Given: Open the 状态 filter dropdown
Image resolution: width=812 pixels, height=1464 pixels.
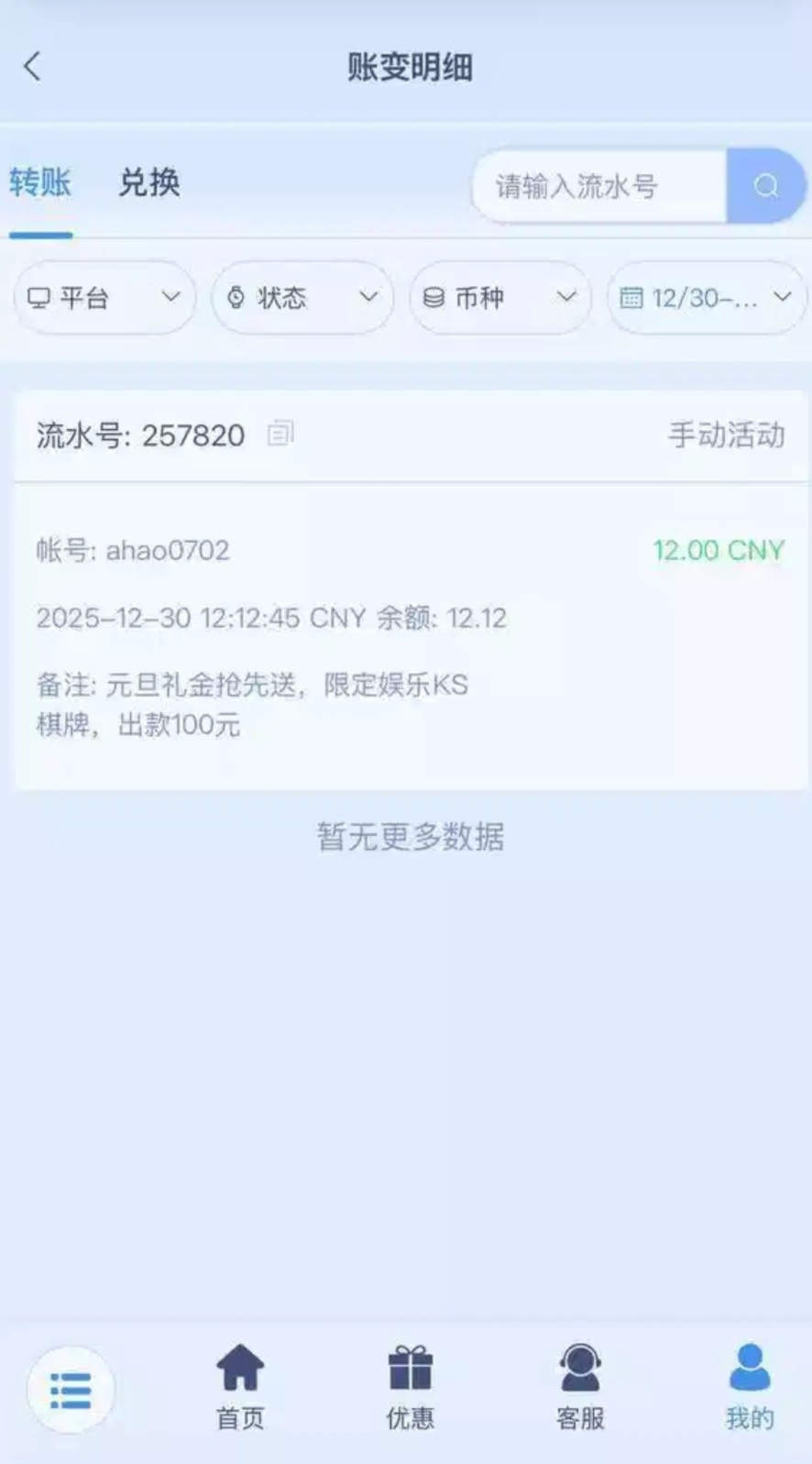Looking at the screenshot, I should pyautogui.click(x=302, y=298).
